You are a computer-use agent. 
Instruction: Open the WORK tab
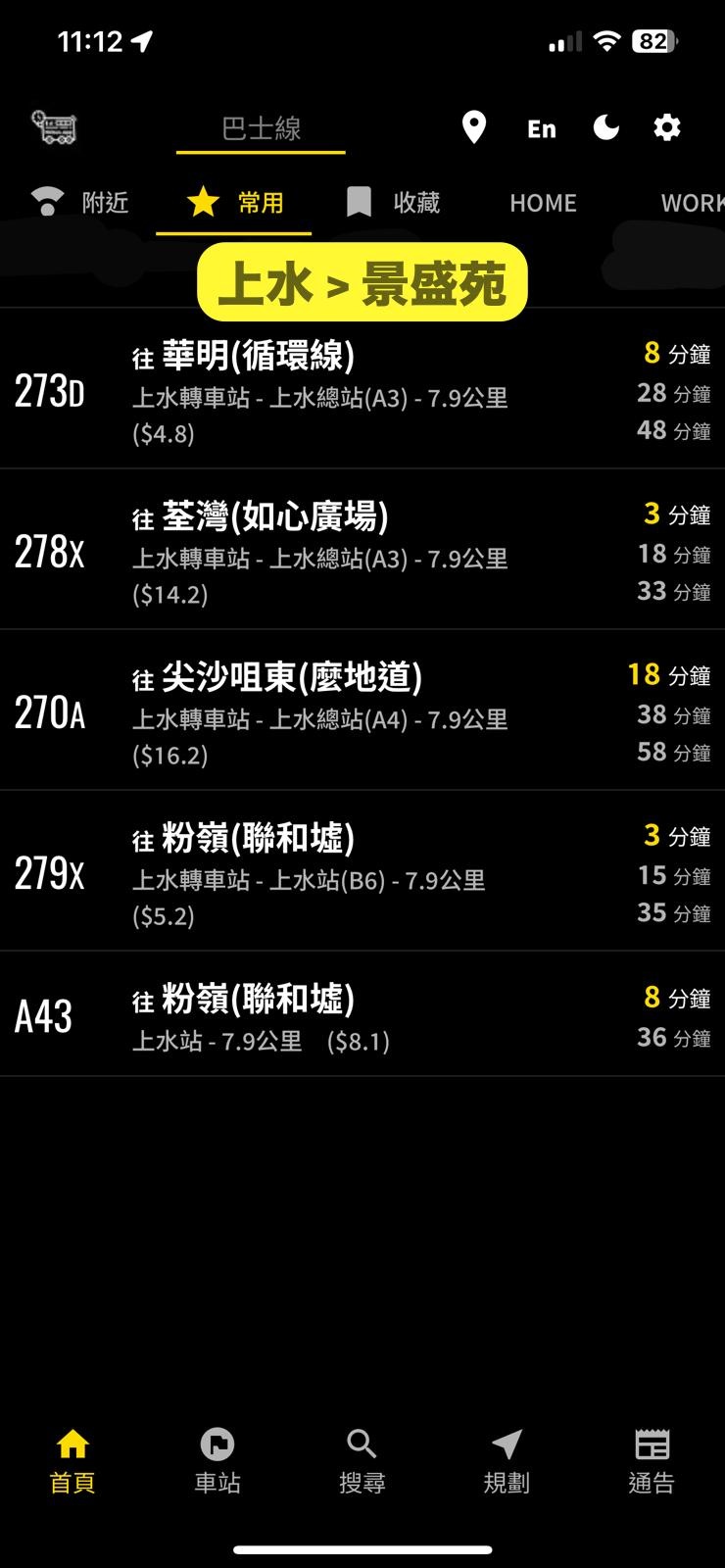coord(692,203)
